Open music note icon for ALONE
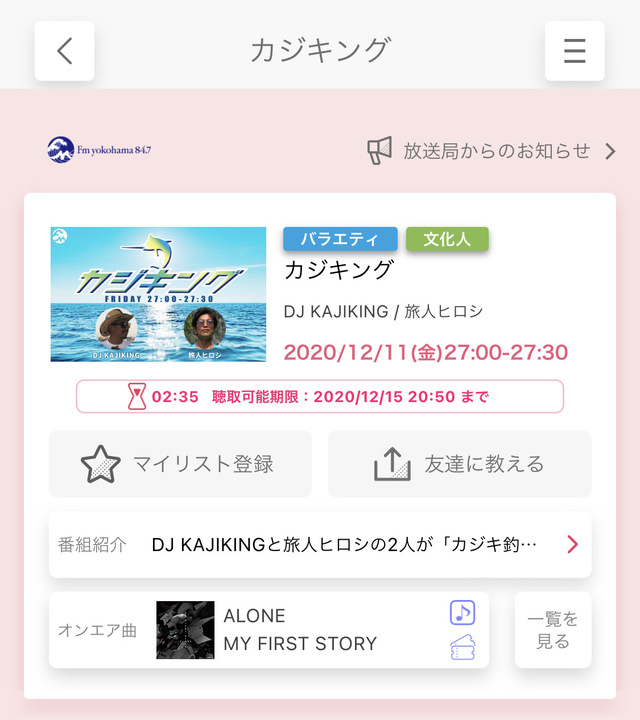Screen dimensions: 640x720 click(462, 612)
